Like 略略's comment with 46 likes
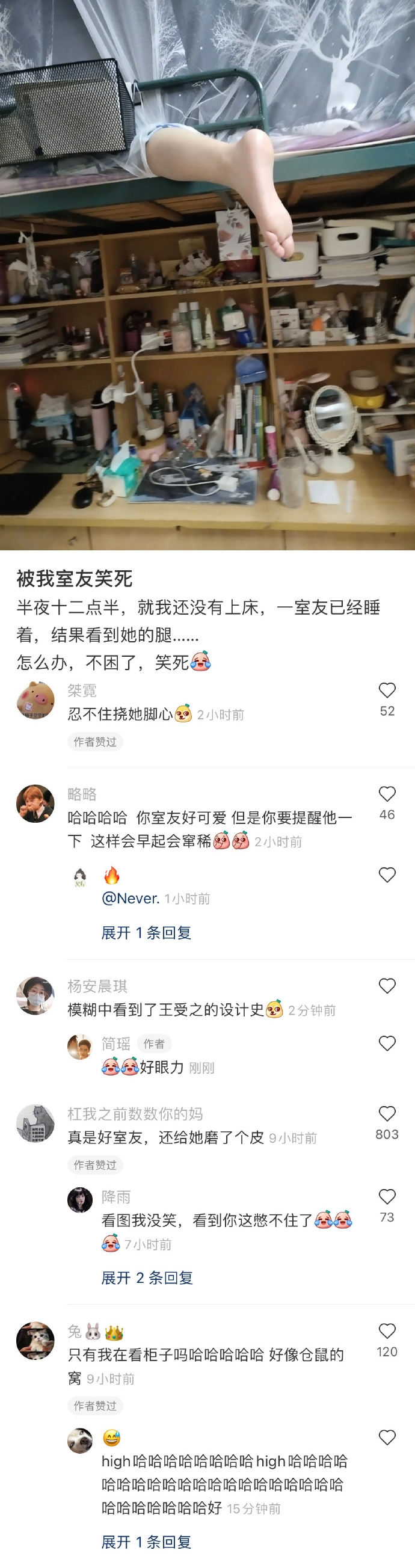 click(x=387, y=794)
